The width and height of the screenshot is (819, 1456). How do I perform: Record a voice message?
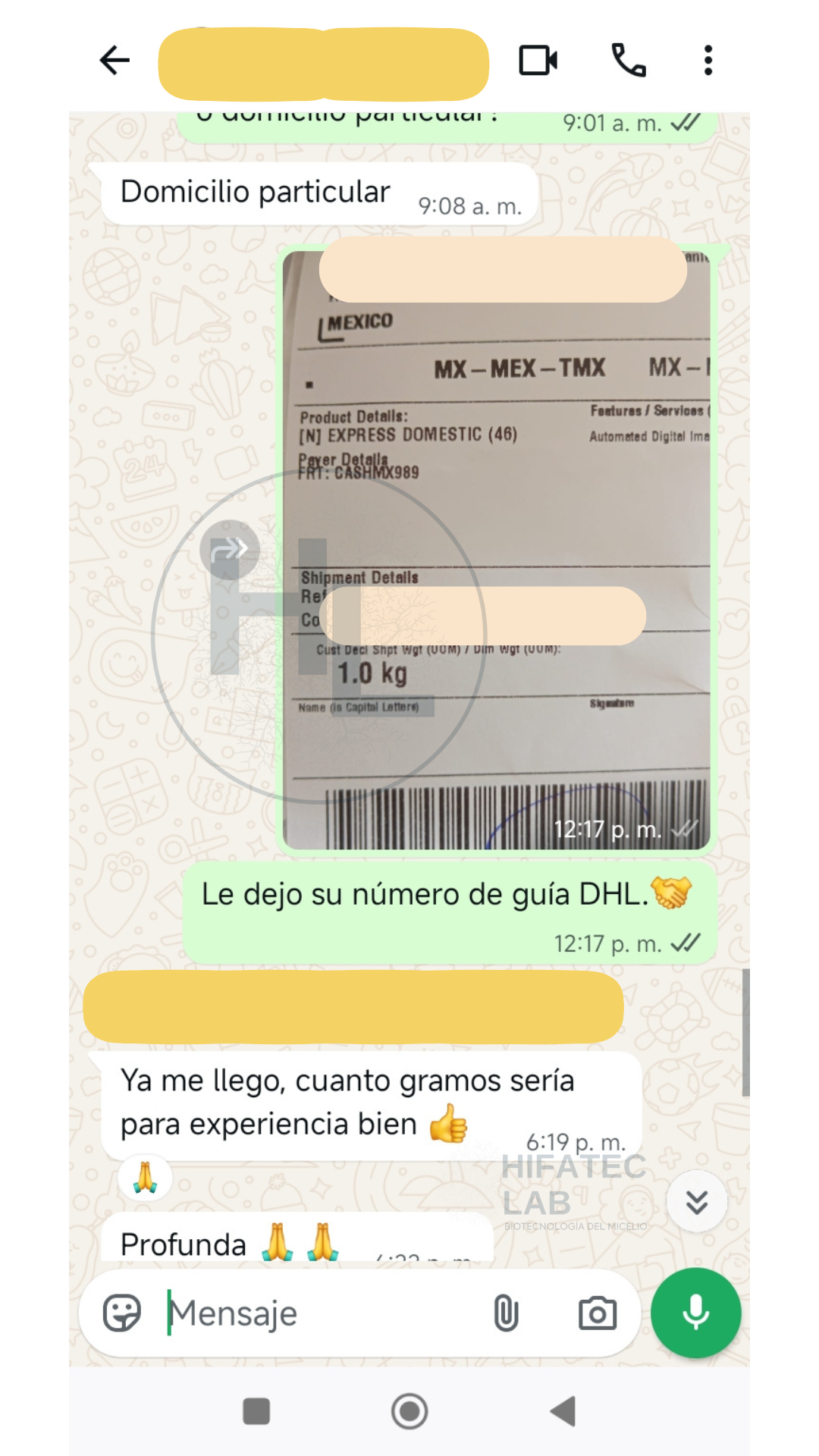point(695,1313)
